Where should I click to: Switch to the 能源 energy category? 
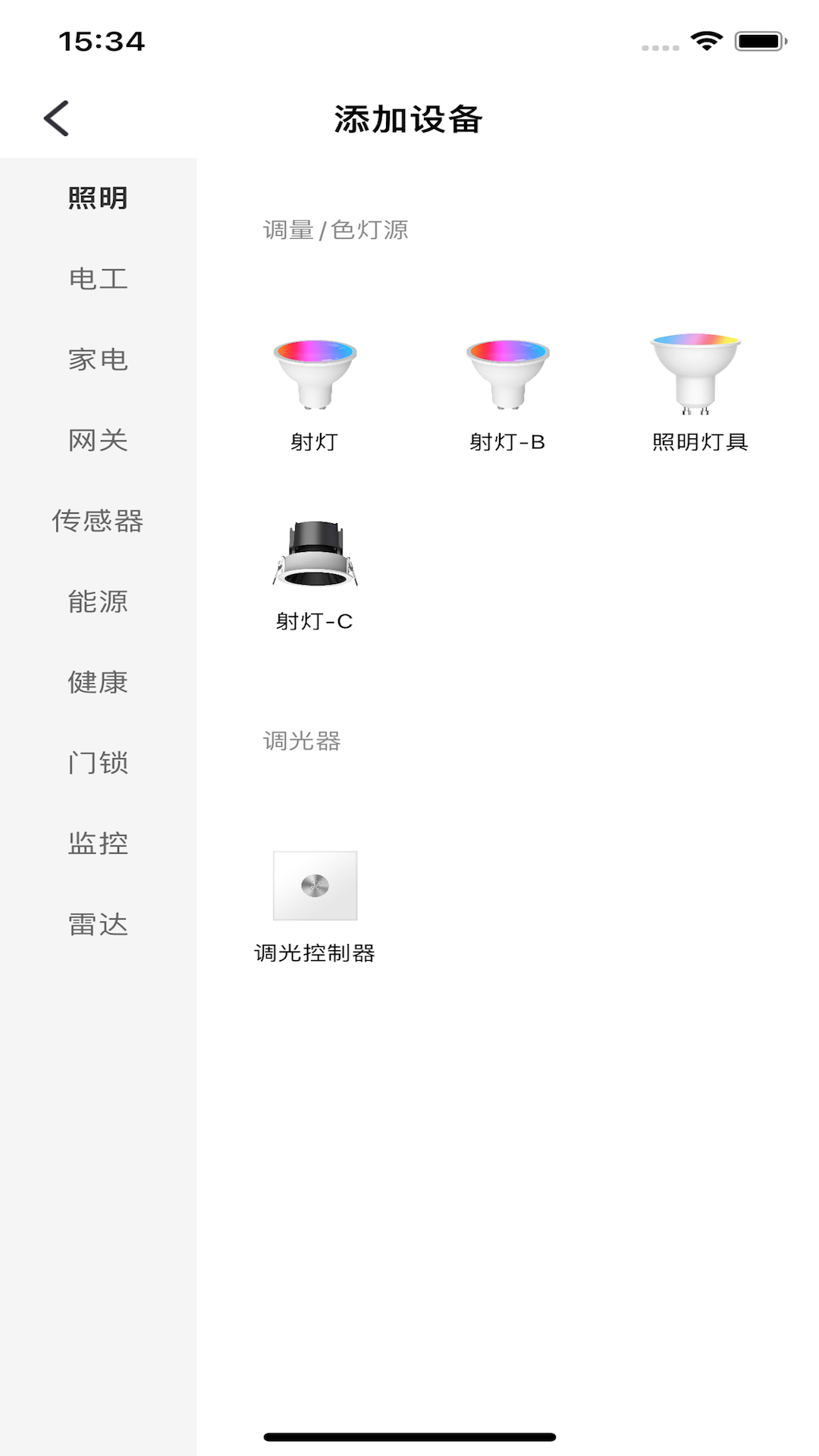point(98,603)
